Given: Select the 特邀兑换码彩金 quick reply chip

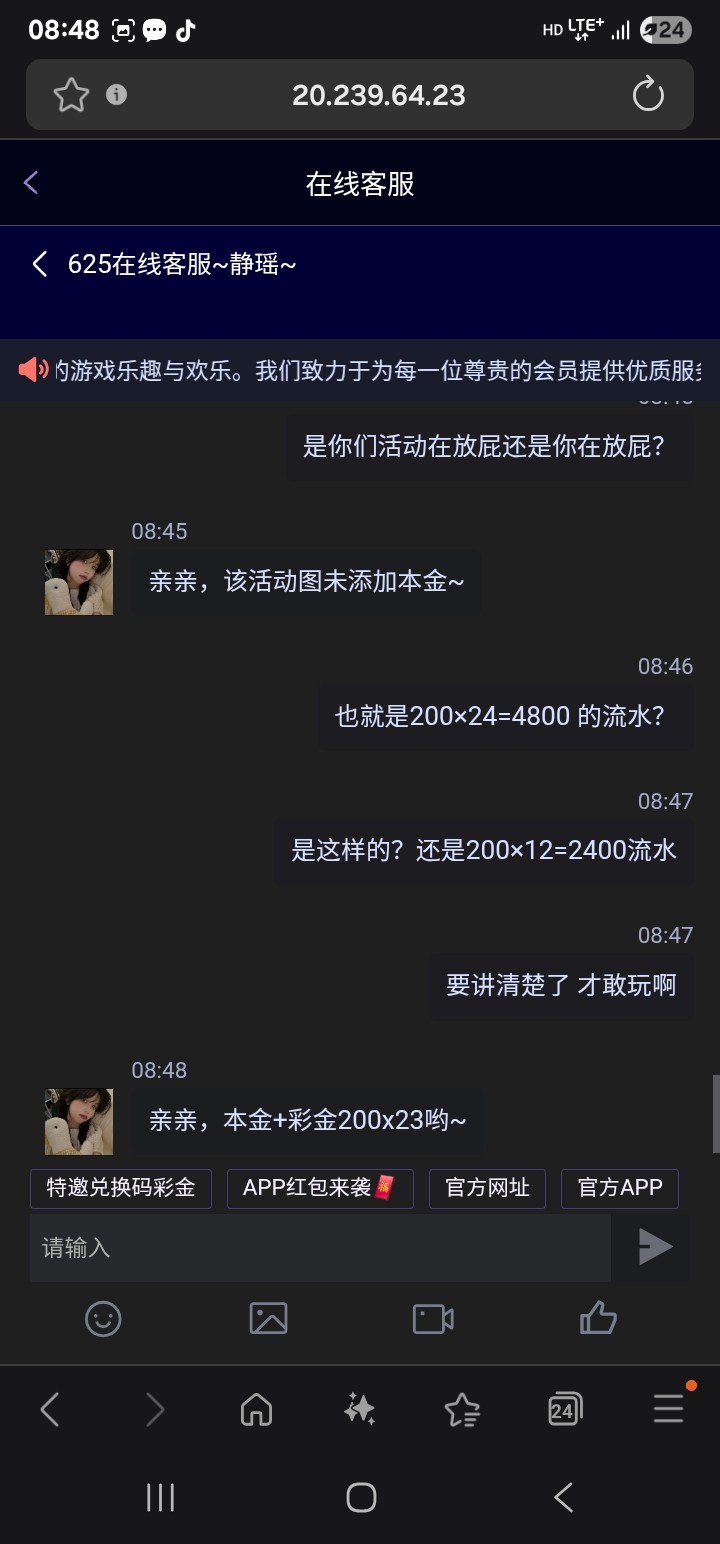Looking at the screenshot, I should click(121, 1188).
